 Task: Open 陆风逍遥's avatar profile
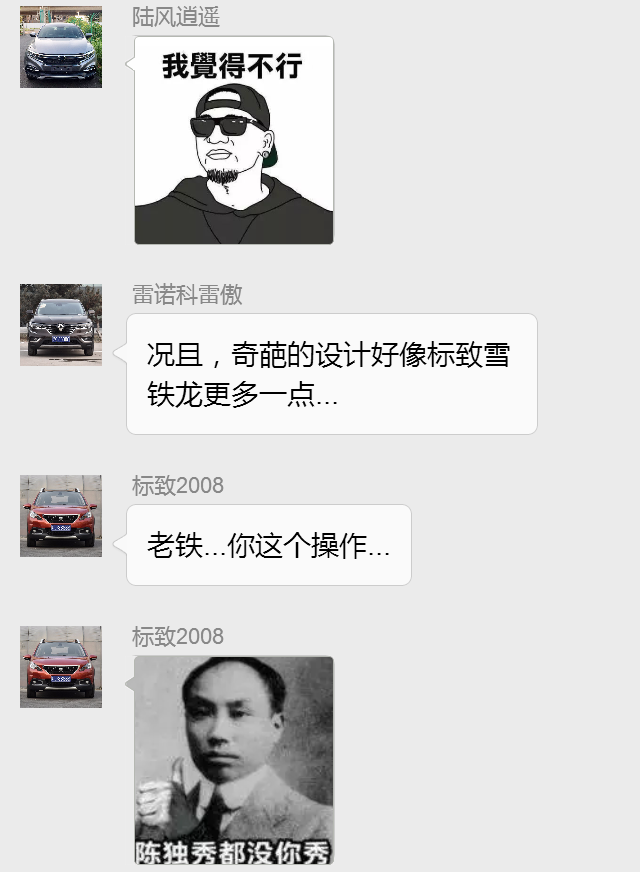tap(61, 47)
